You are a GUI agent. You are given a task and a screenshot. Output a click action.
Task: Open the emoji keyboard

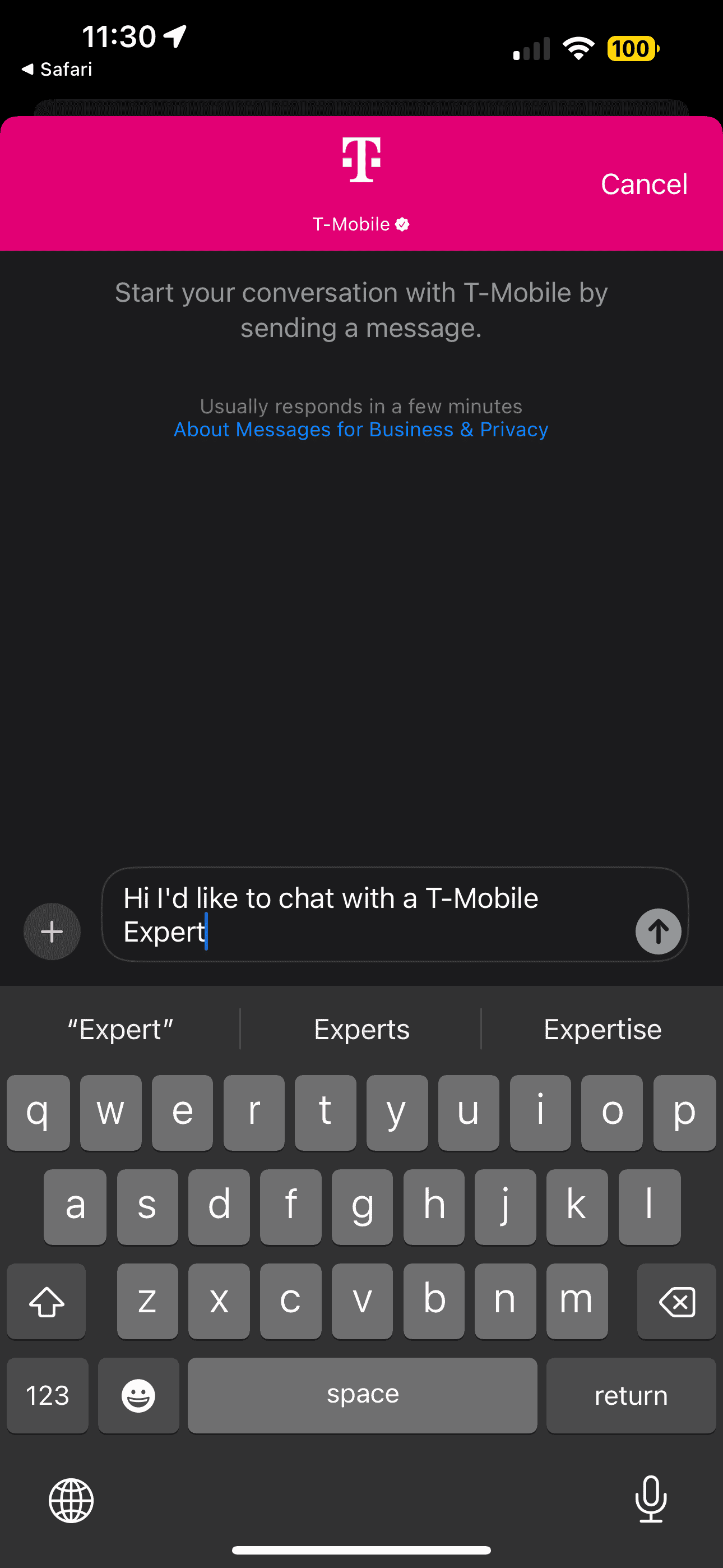tap(138, 1395)
